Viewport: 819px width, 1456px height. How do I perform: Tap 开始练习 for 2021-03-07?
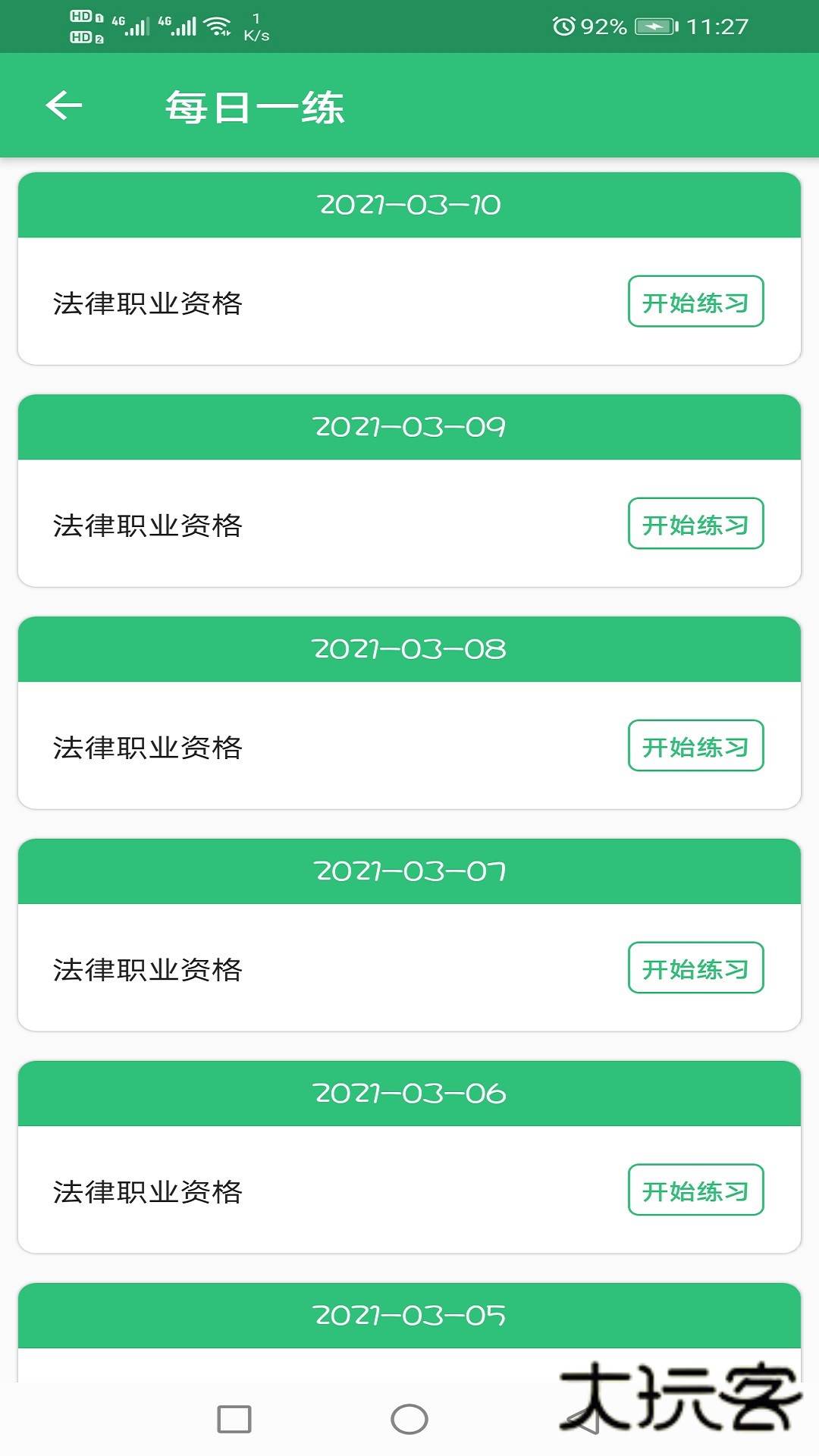click(x=695, y=968)
